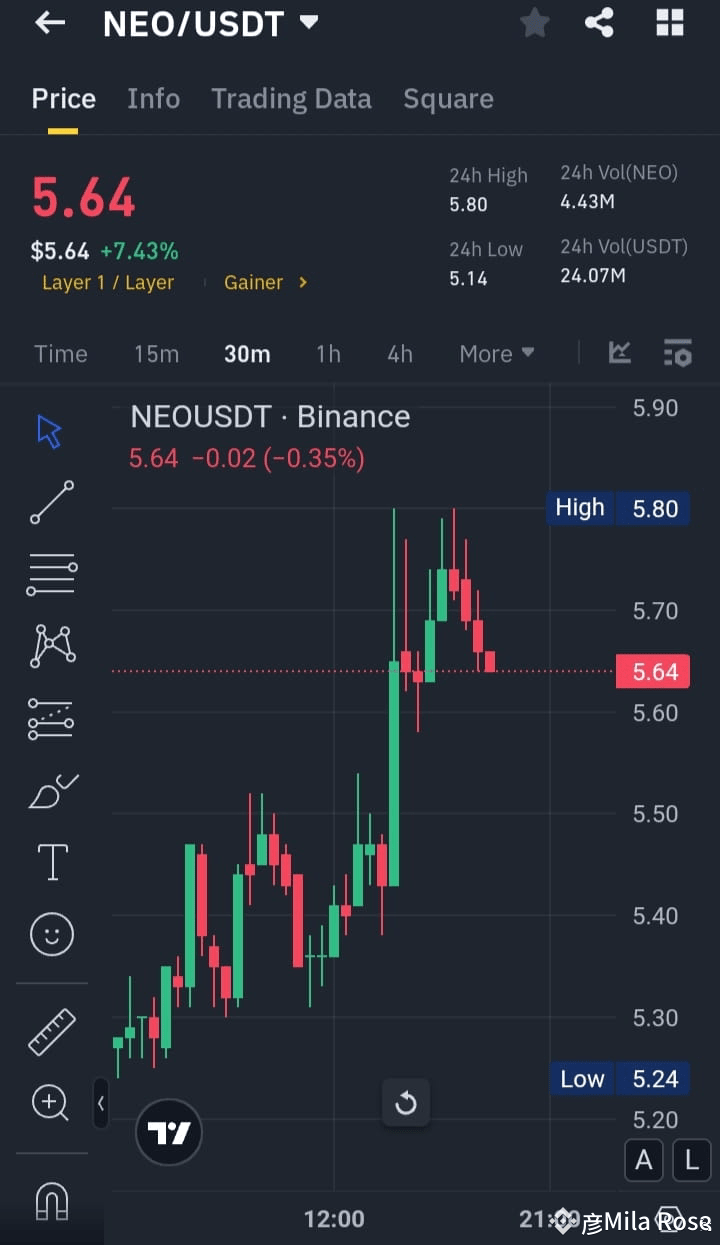The height and width of the screenshot is (1245, 720).
Task: Open the Info tab
Action: point(153,98)
